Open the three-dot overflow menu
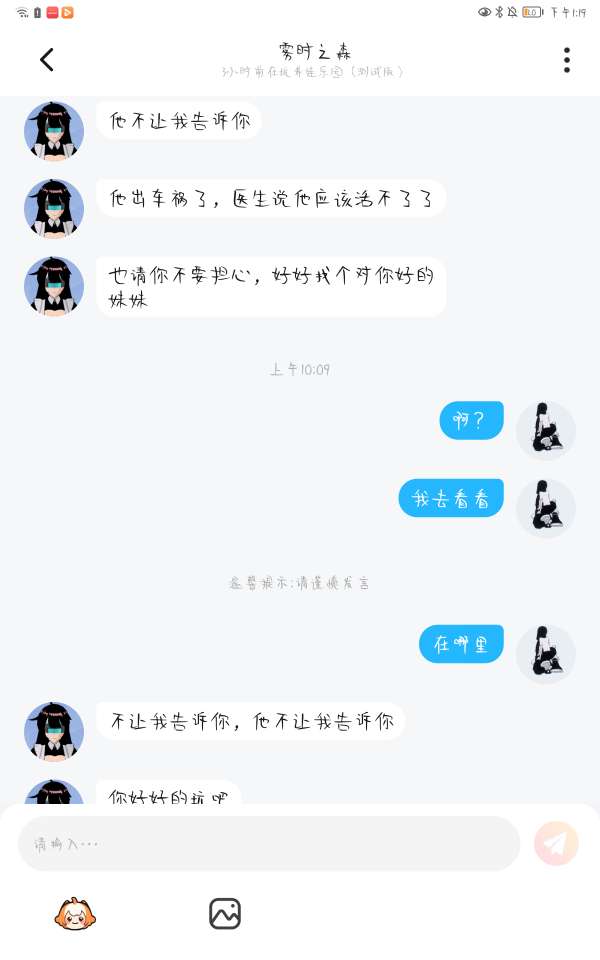The width and height of the screenshot is (600, 960). [x=567, y=60]
